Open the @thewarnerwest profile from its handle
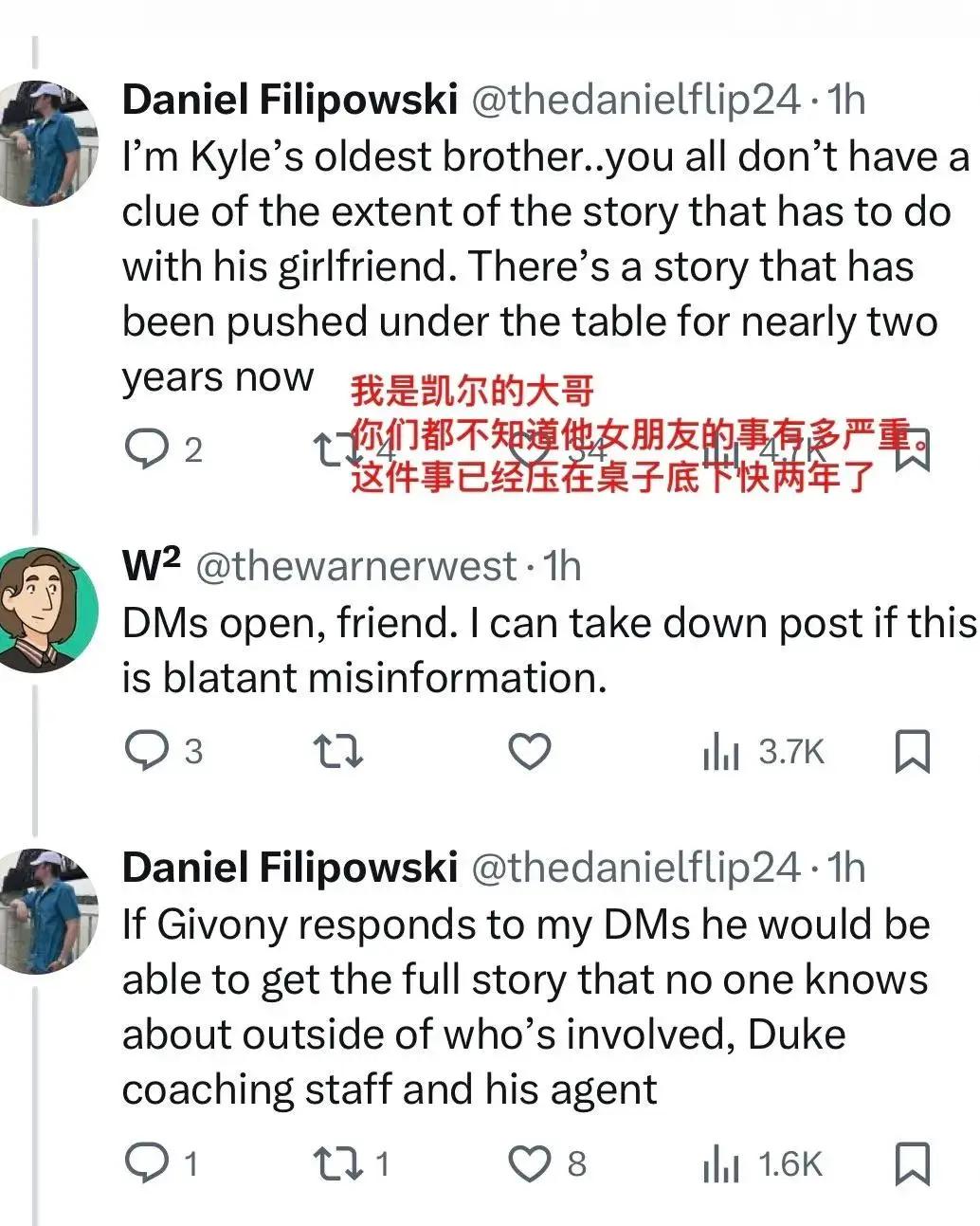The width and height of the screenshot is (980, 1226). (356, 566)
